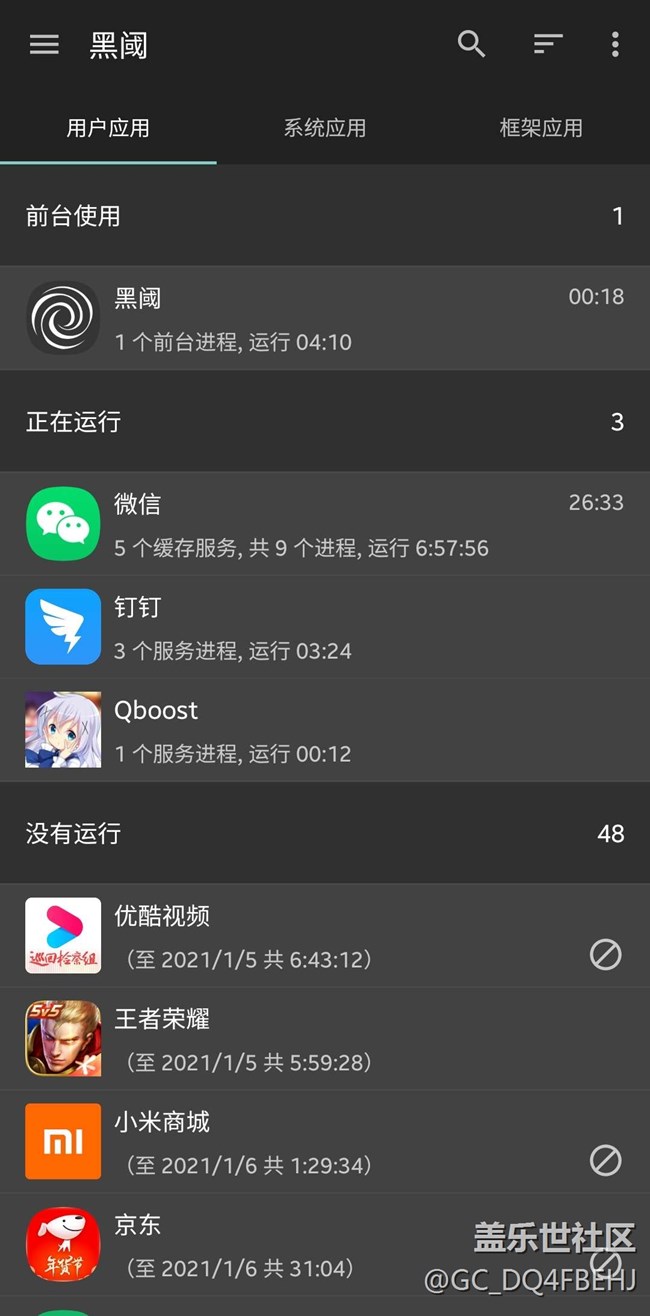Open the 黑阈 app entry
This screenshot has width=650, height=1316.
[x=325, y=318]
